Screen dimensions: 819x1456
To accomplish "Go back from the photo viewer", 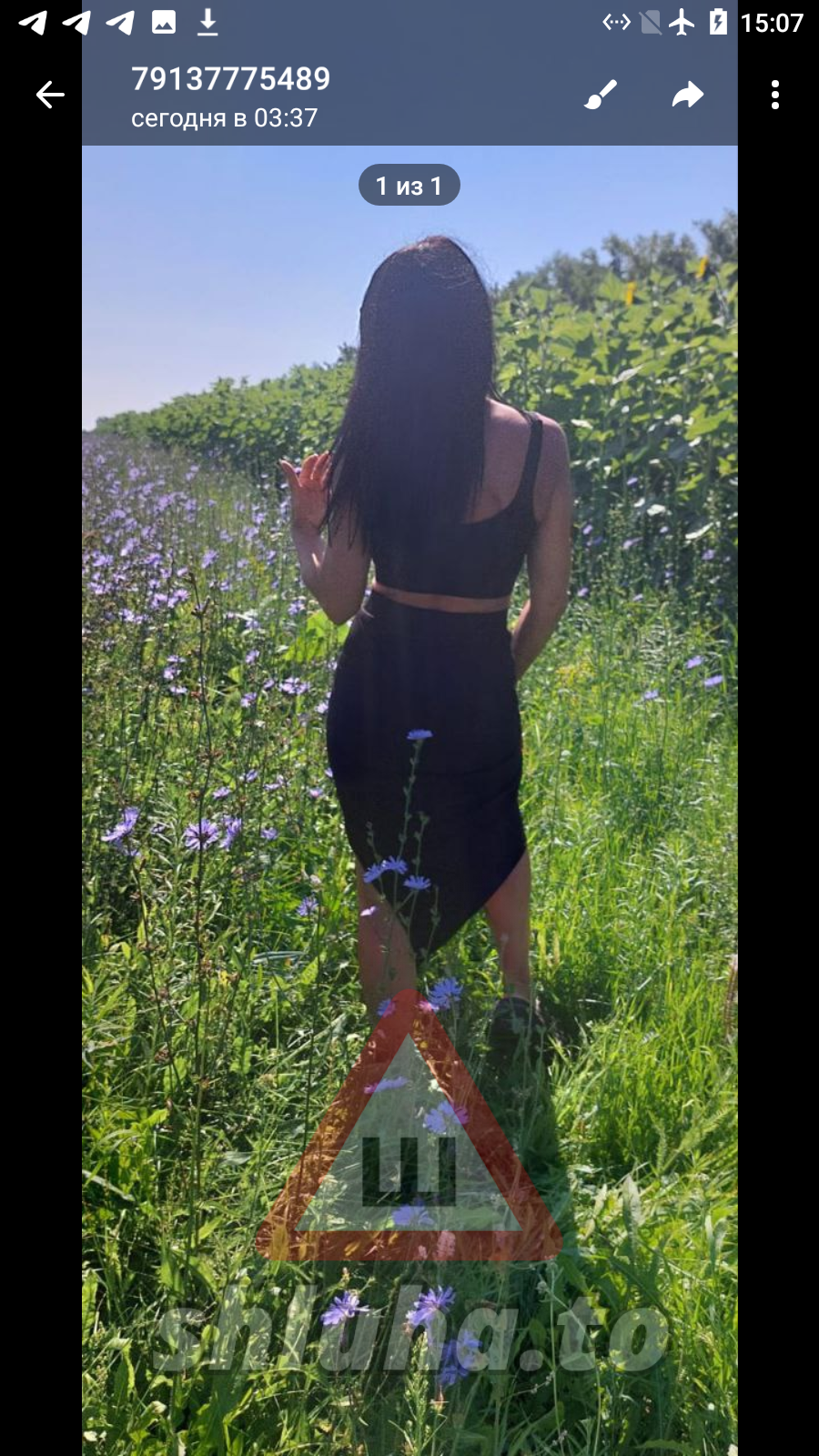I will point(50,95).
